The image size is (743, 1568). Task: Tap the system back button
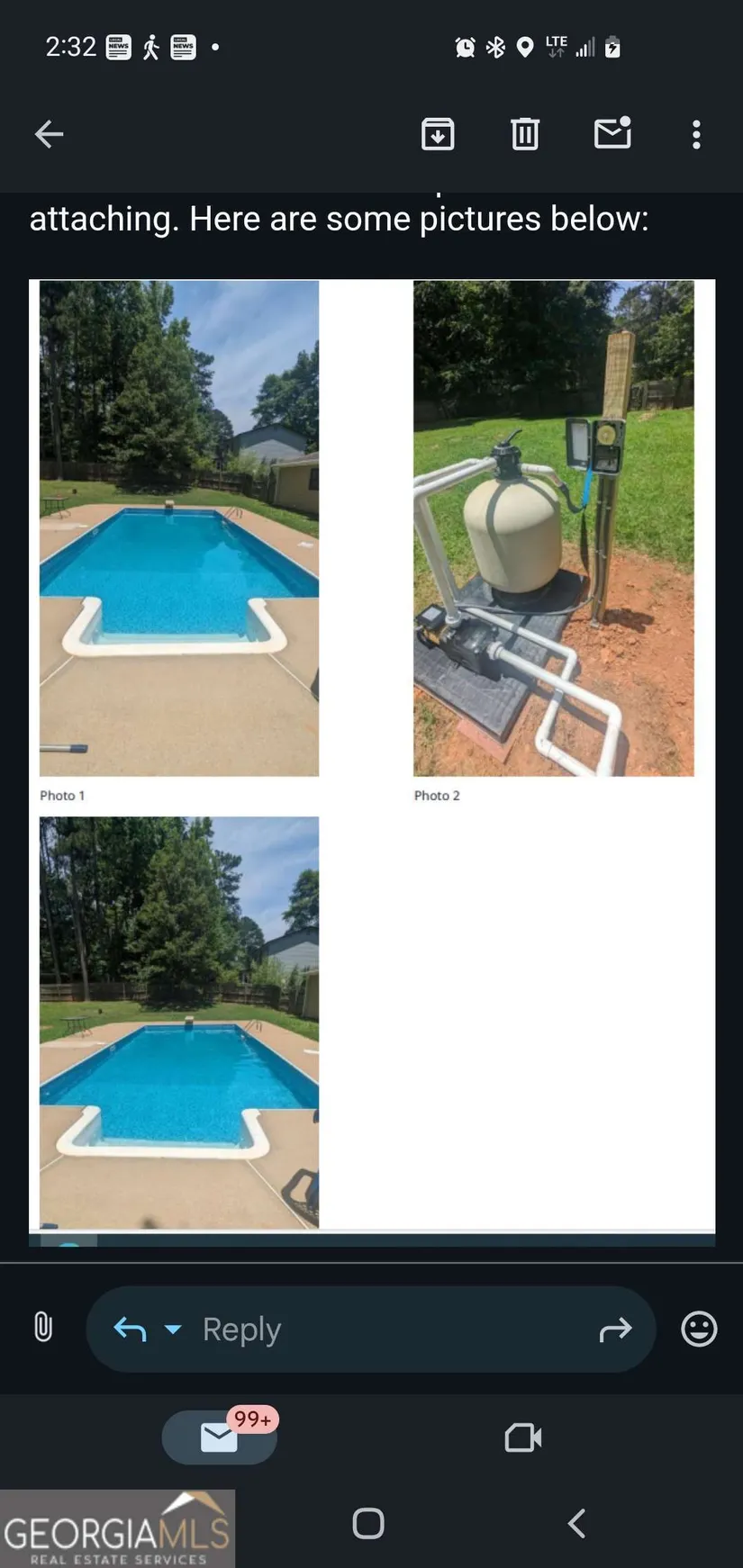pos(577,1524)
